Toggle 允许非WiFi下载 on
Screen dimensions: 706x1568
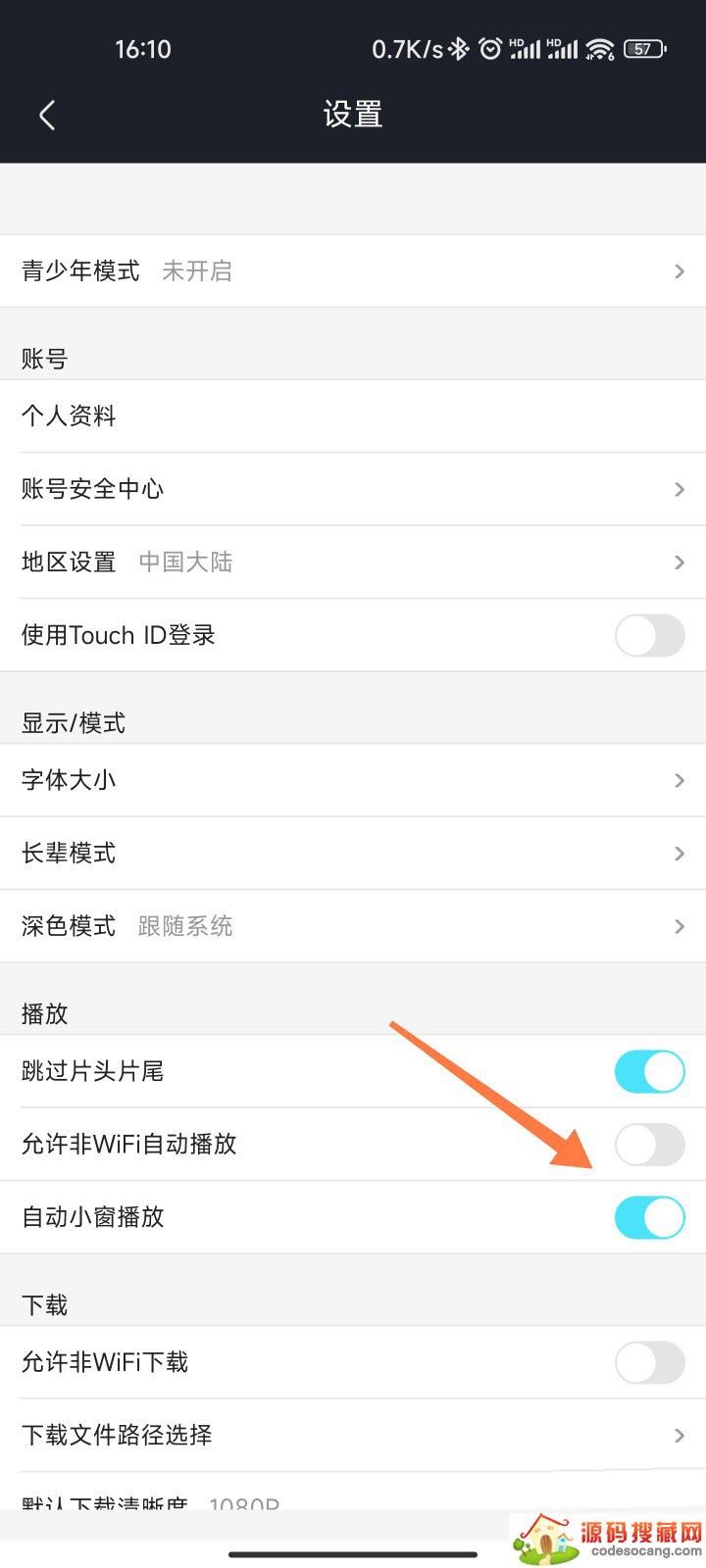pos(649,1362)
